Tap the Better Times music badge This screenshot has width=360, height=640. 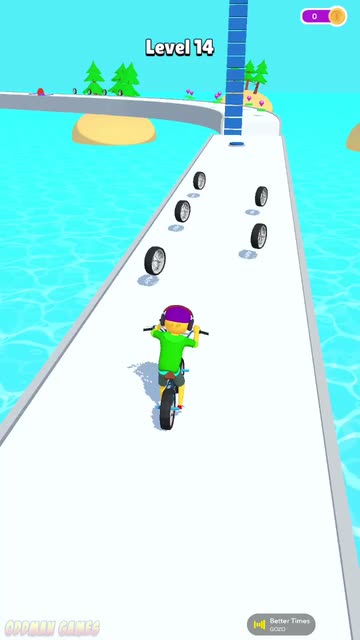[281, 624]
